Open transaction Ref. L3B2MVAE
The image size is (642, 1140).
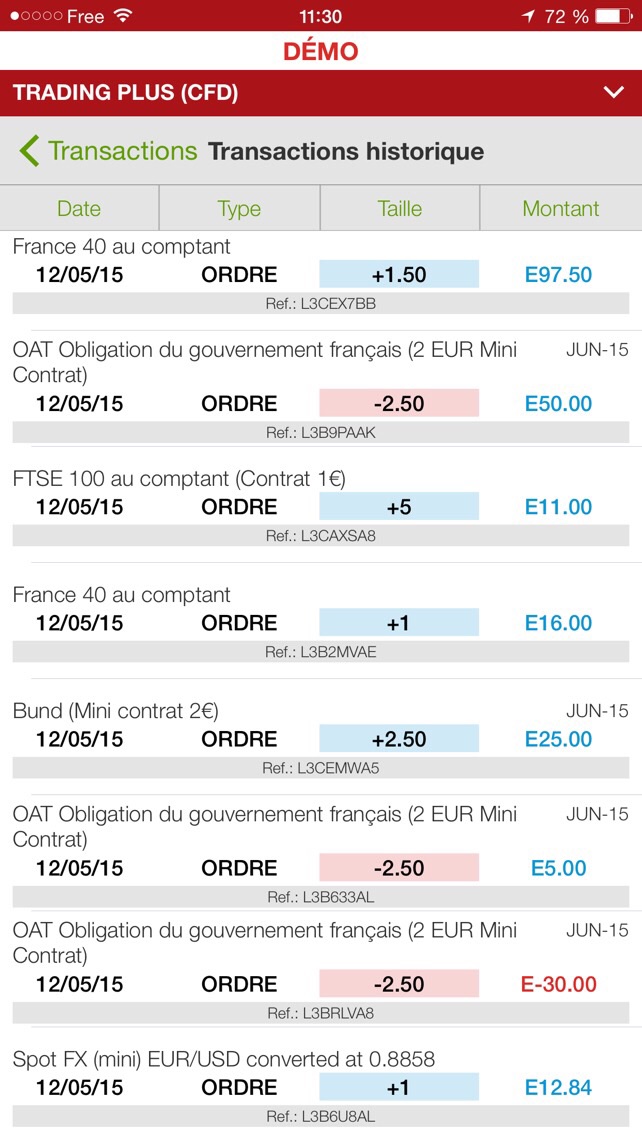(x=320, y=623)
